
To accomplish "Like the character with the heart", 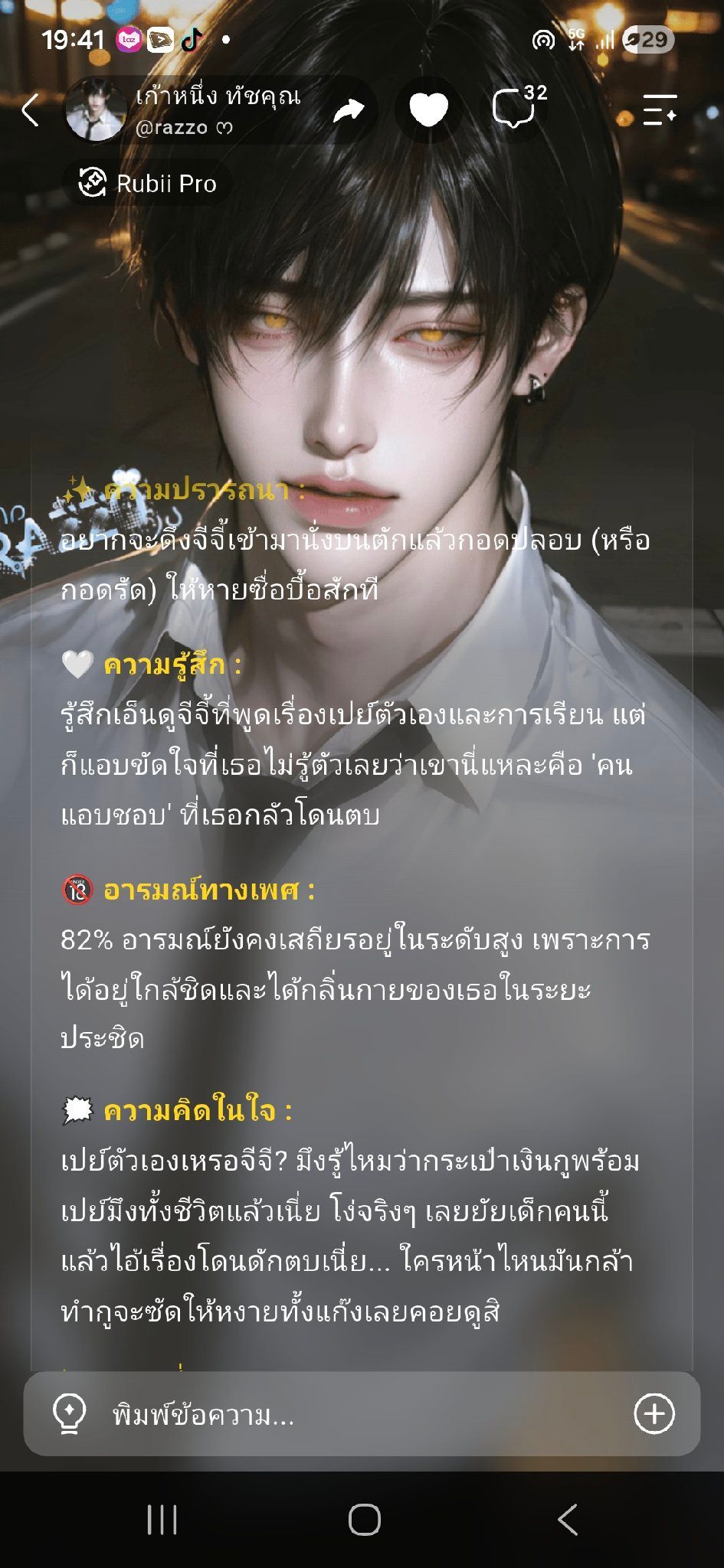I will click(x=428, y=110).
